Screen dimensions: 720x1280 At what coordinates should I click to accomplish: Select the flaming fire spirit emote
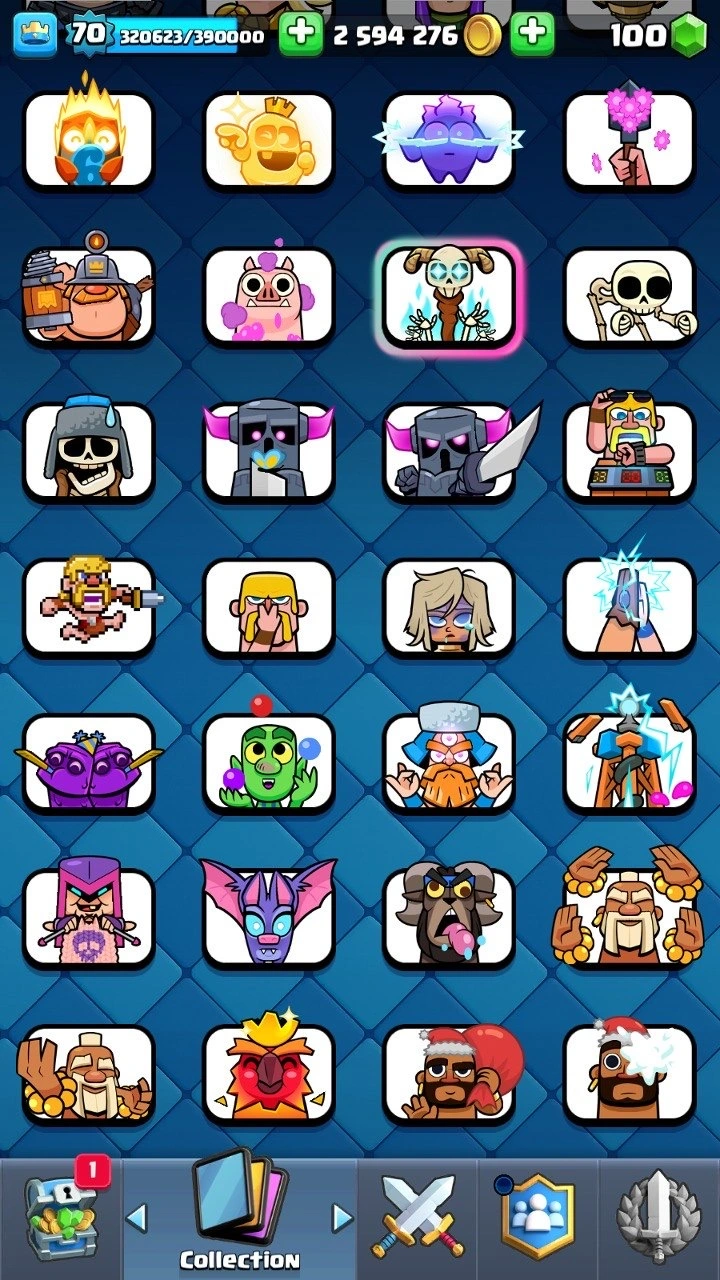(x=88, y=141)
